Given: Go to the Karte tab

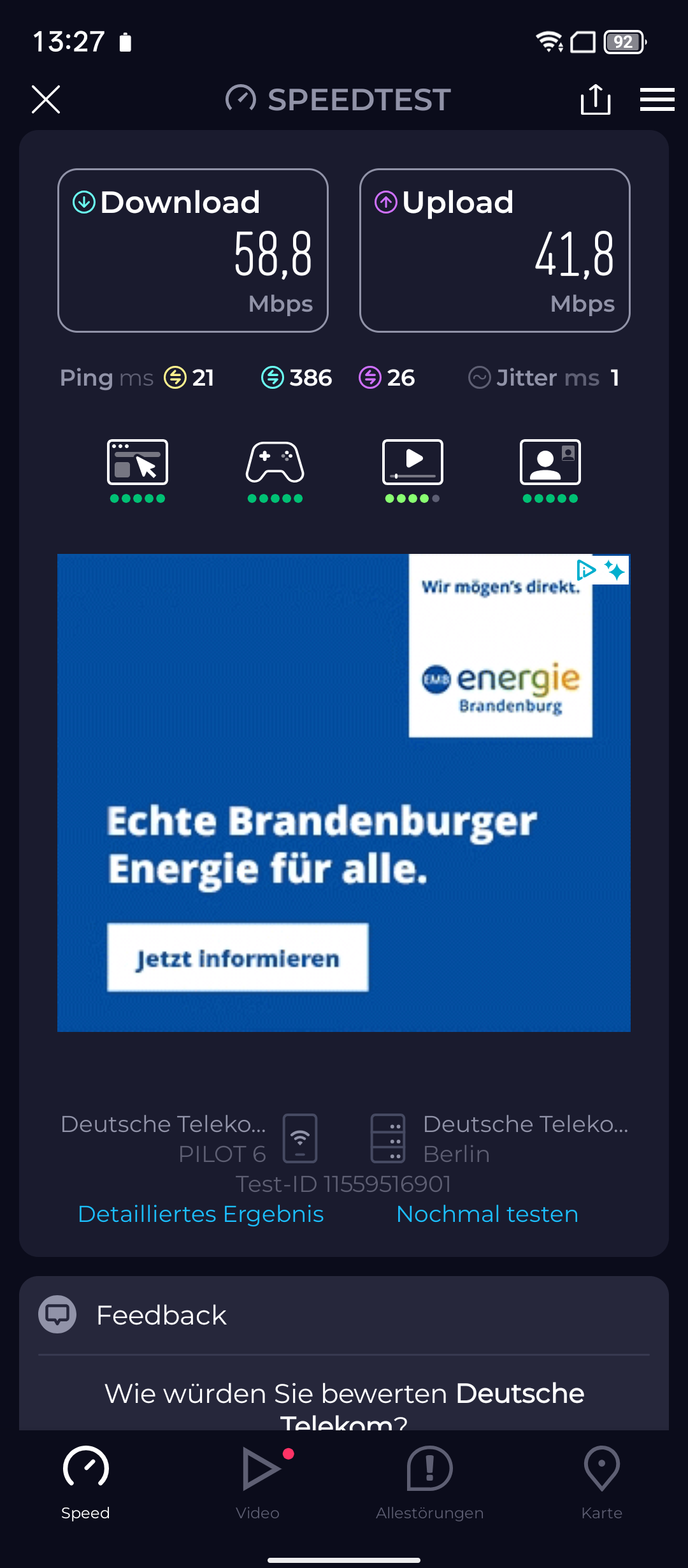Looking at the screenshot, I should [x=602, y=1482].
